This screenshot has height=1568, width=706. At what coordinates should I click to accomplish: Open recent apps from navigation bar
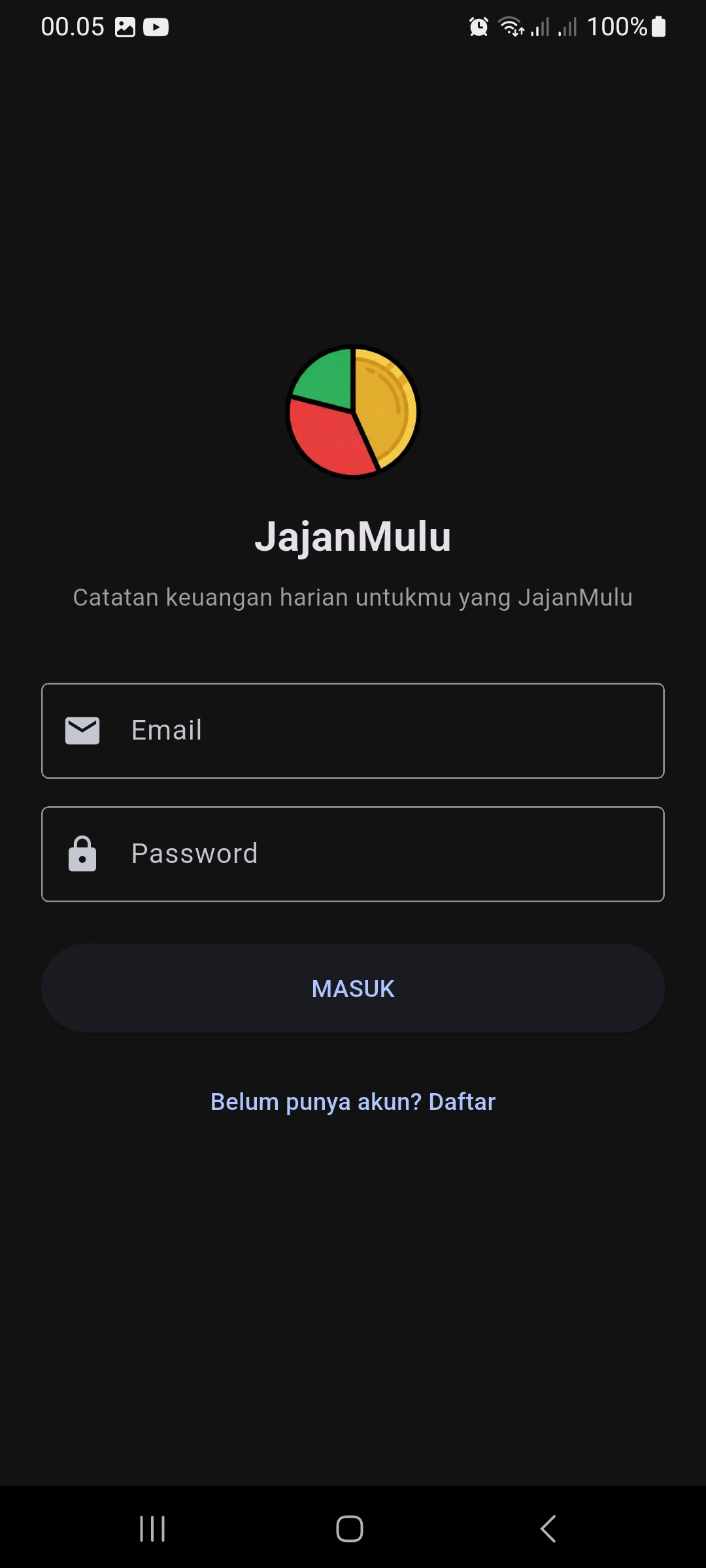click(152, 1527)
